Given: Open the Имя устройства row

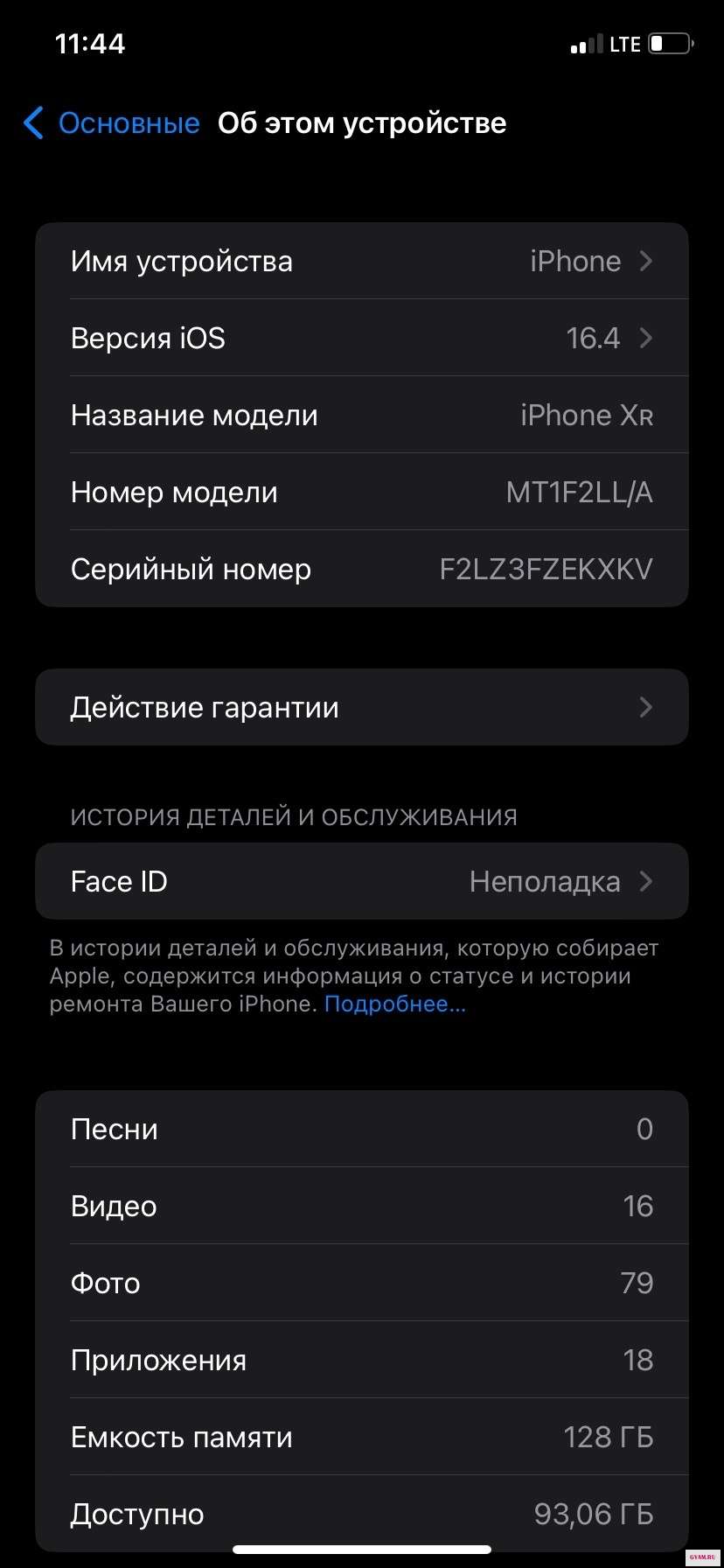Looking at the screenshot, I should (361, 262).
